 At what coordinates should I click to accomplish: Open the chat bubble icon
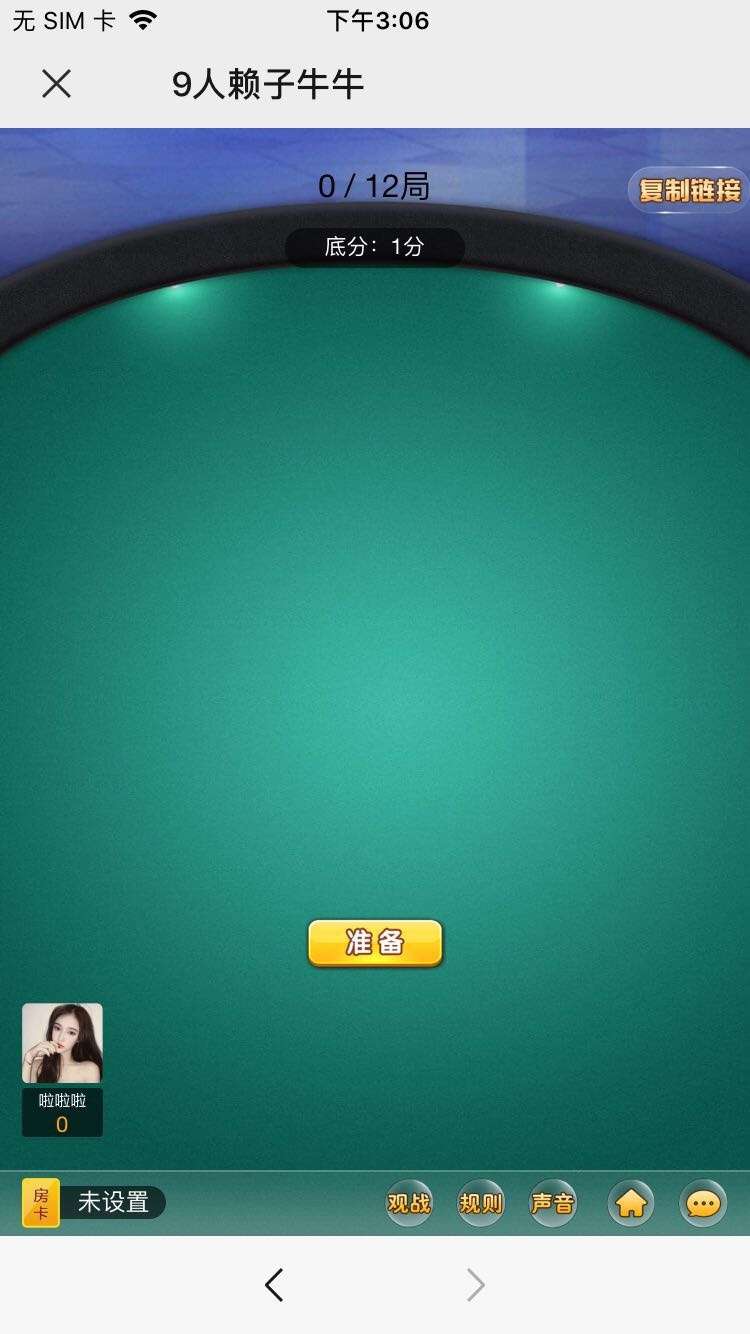point(703,1203)
